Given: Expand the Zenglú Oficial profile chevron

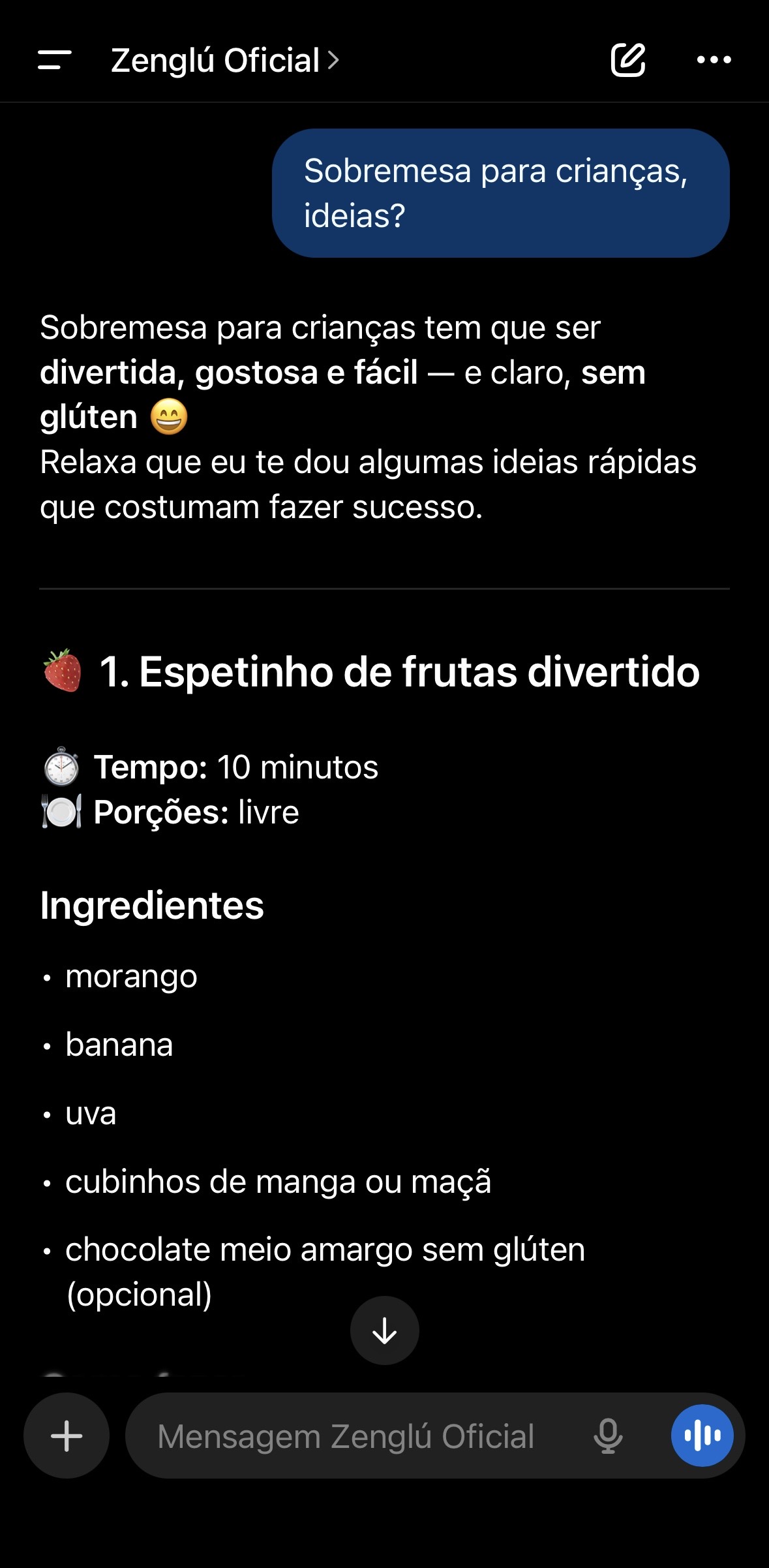Looking at the screenshot, I should click(335, 60).
